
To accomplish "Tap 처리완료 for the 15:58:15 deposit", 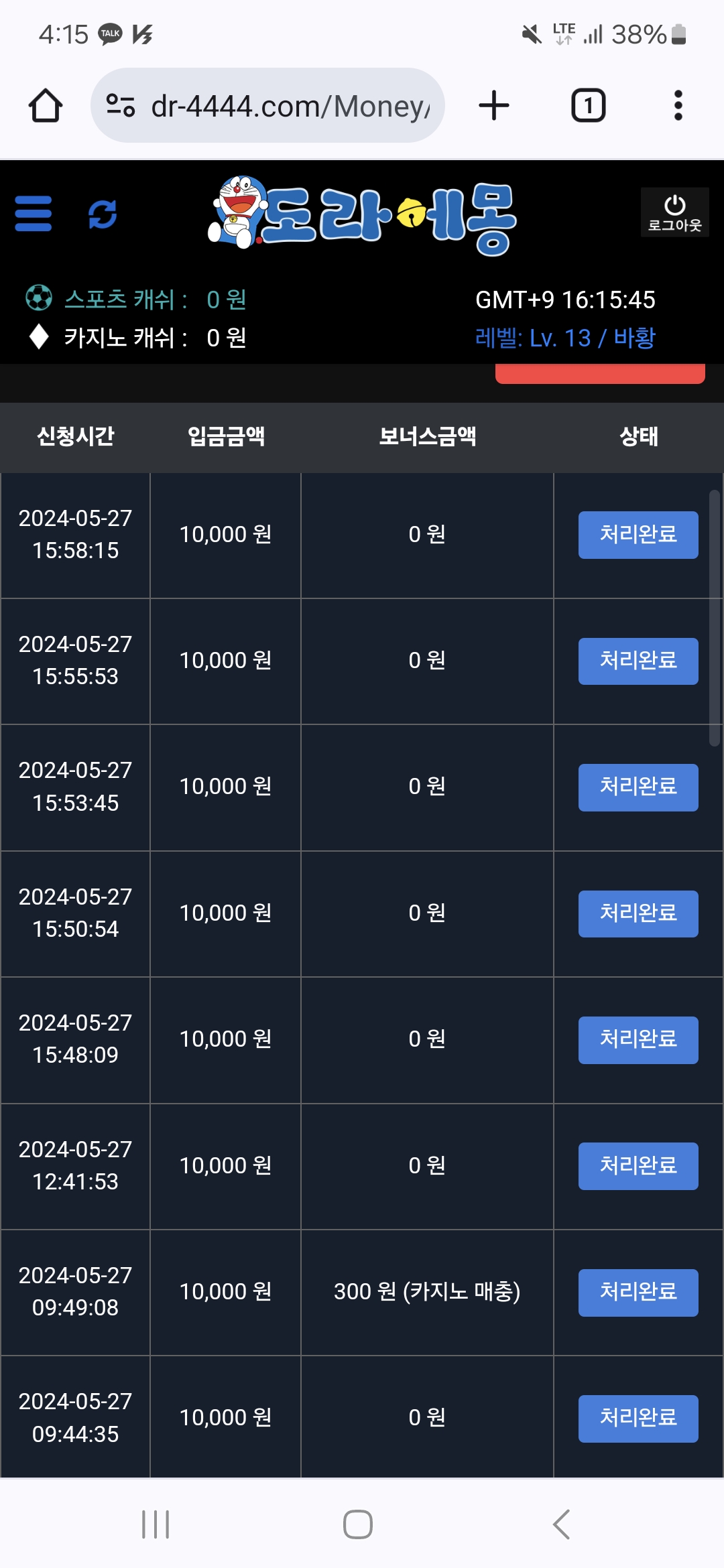I will (x=638, y=535).
